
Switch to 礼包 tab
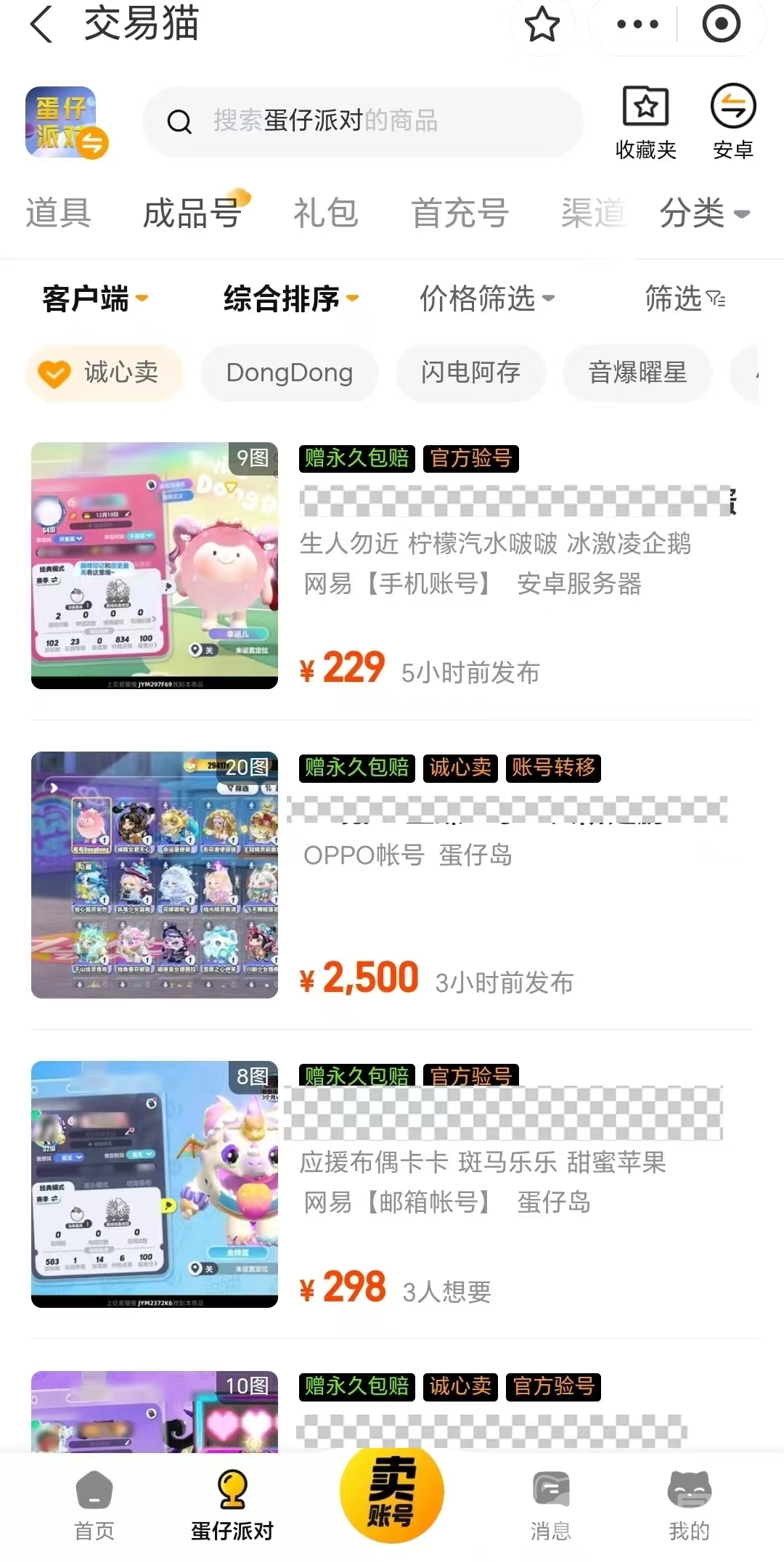(x=326, y=213)
